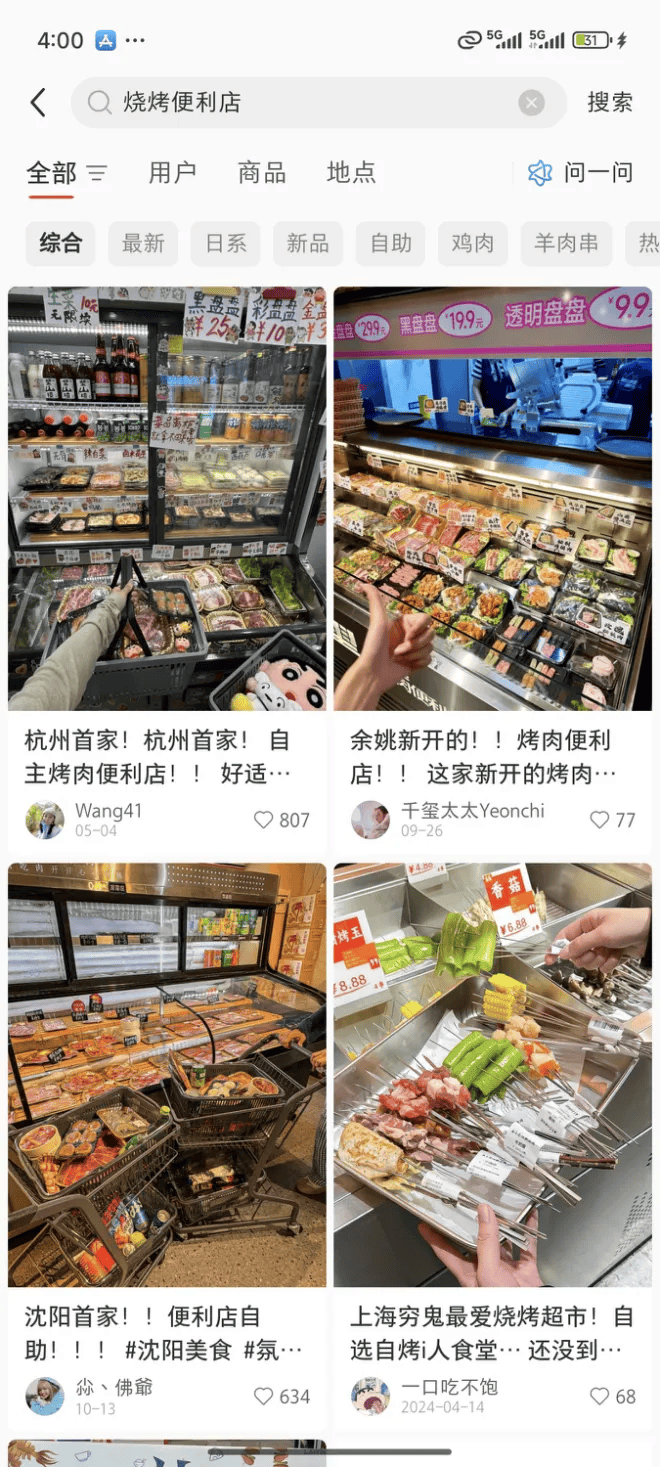Clear the search text
This screenshot has height=1467, width=660.
[531, 103]
